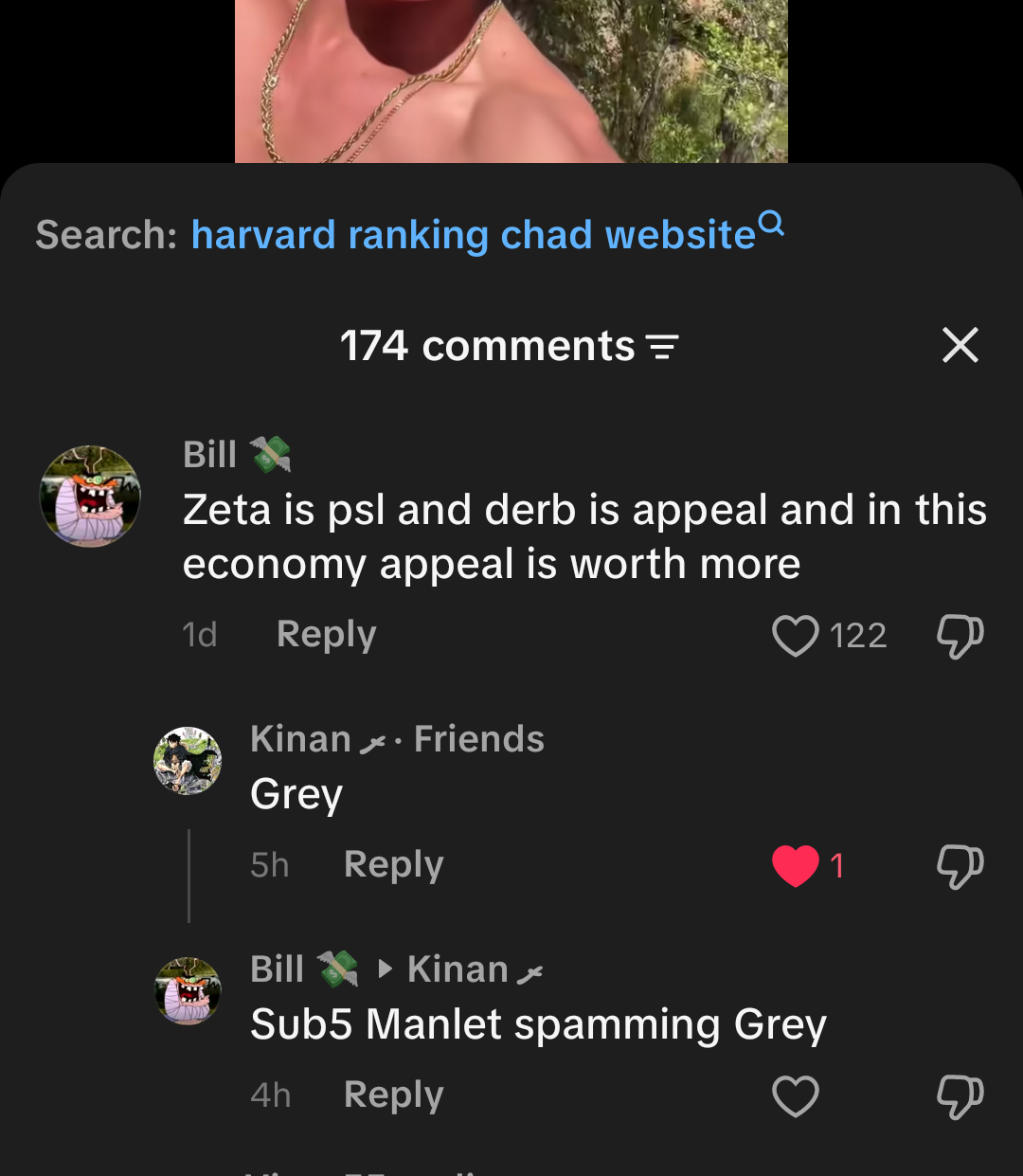The image size is (1023, 1176).
Task: Dislike Bill's comment about Zeta and derb
Action: point(960,635)
